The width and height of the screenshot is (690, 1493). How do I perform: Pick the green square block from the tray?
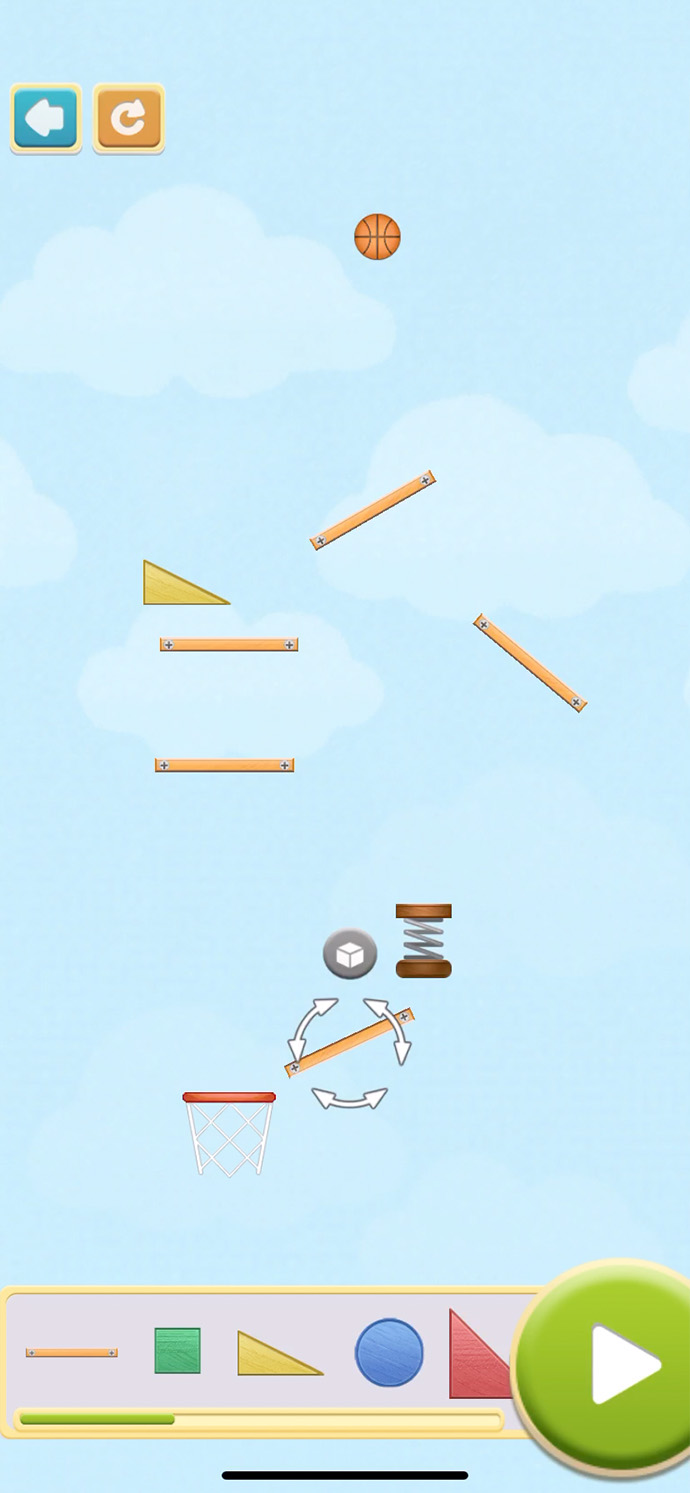tap(177, 1351)
